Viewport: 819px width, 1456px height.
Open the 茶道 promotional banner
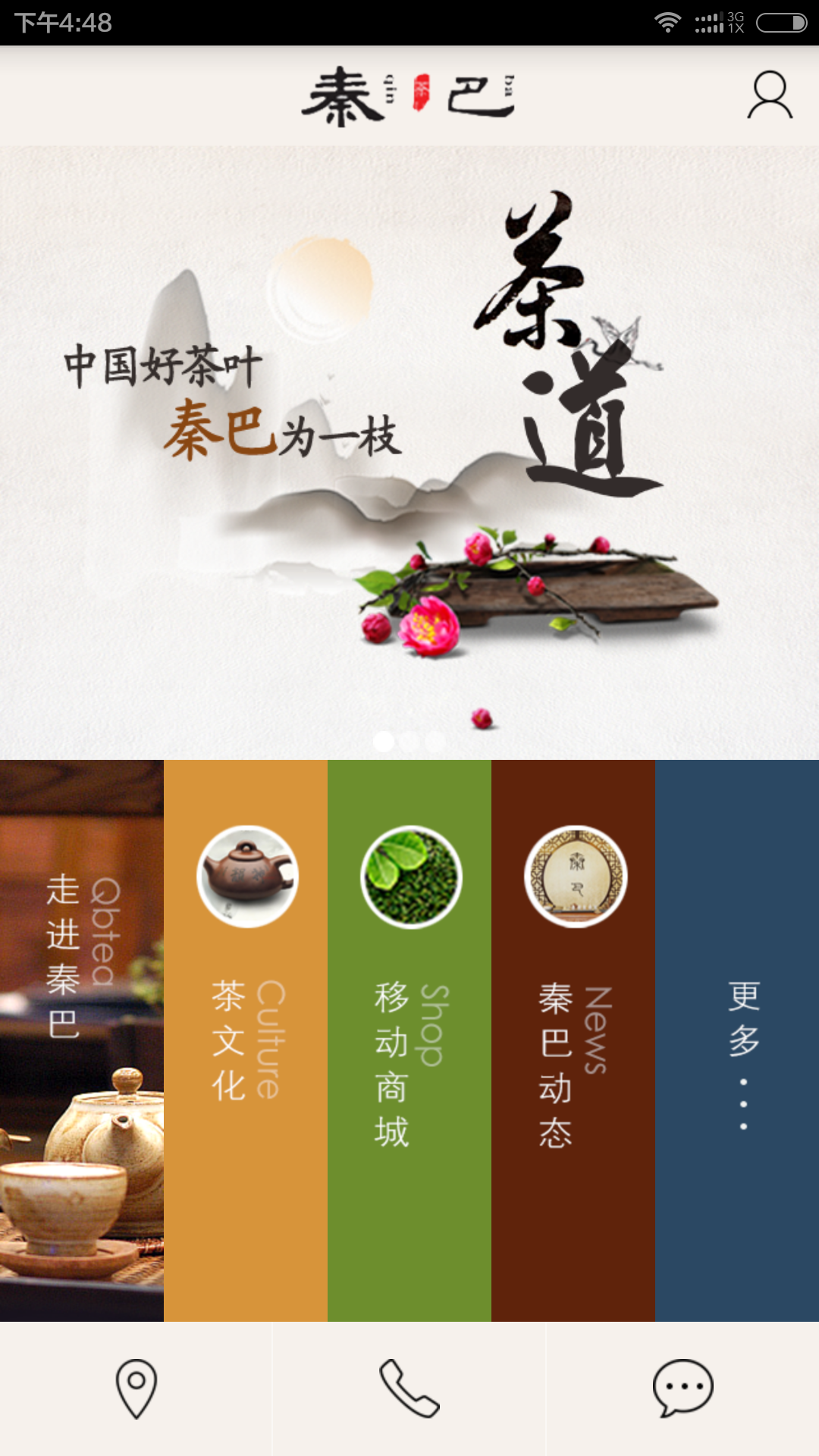pos(409,453)
